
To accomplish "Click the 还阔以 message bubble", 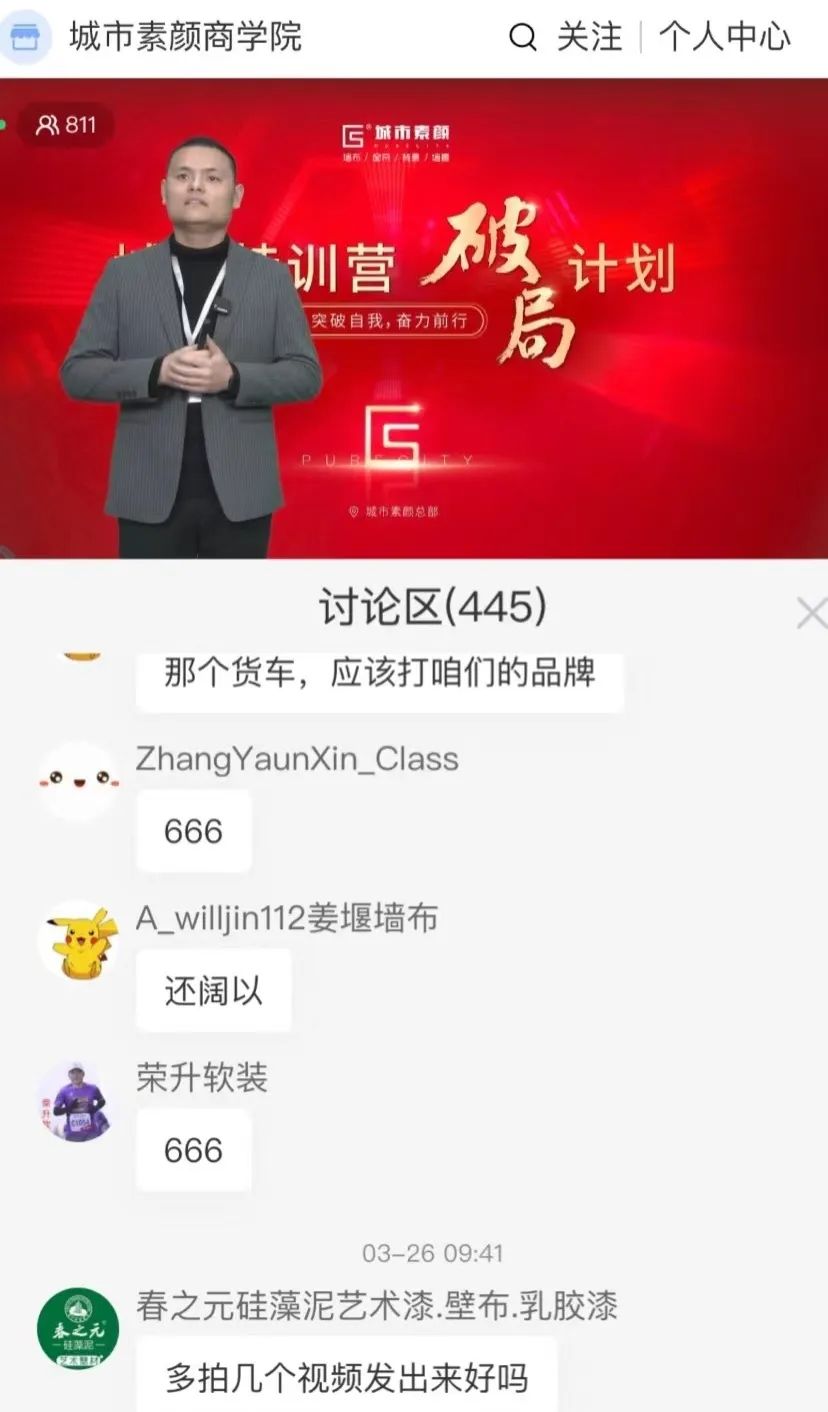I will 213,990.
